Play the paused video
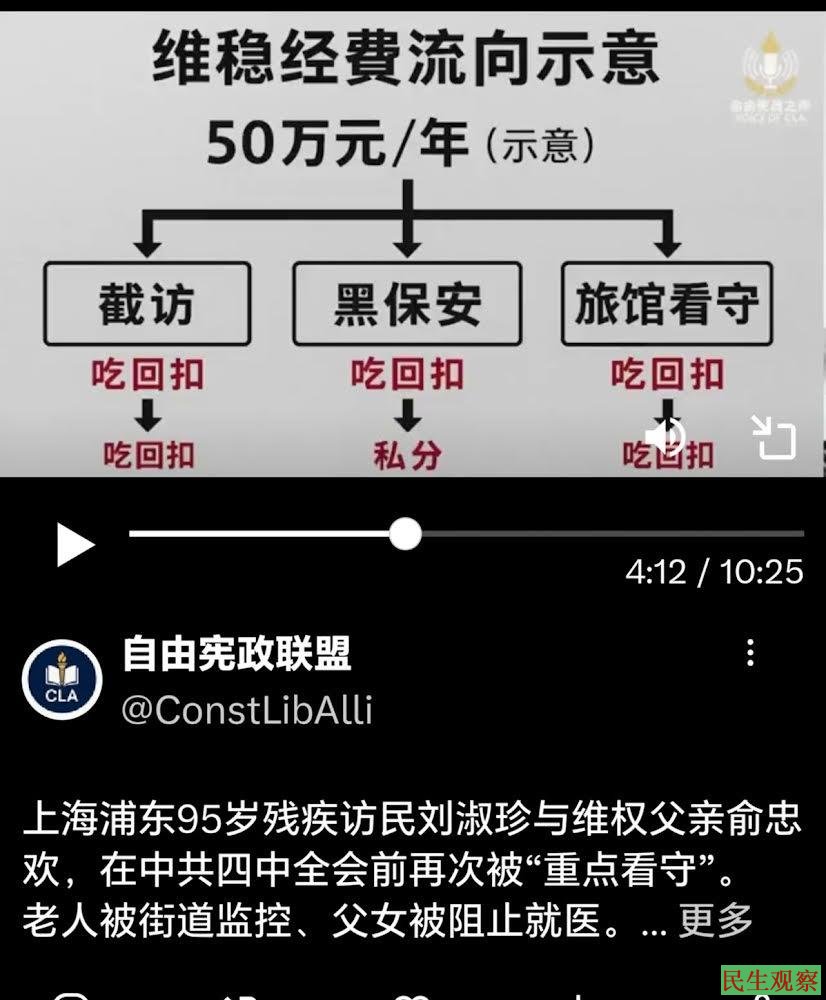This screenshot has width=826, height=1000. click(x=74, y=545)
